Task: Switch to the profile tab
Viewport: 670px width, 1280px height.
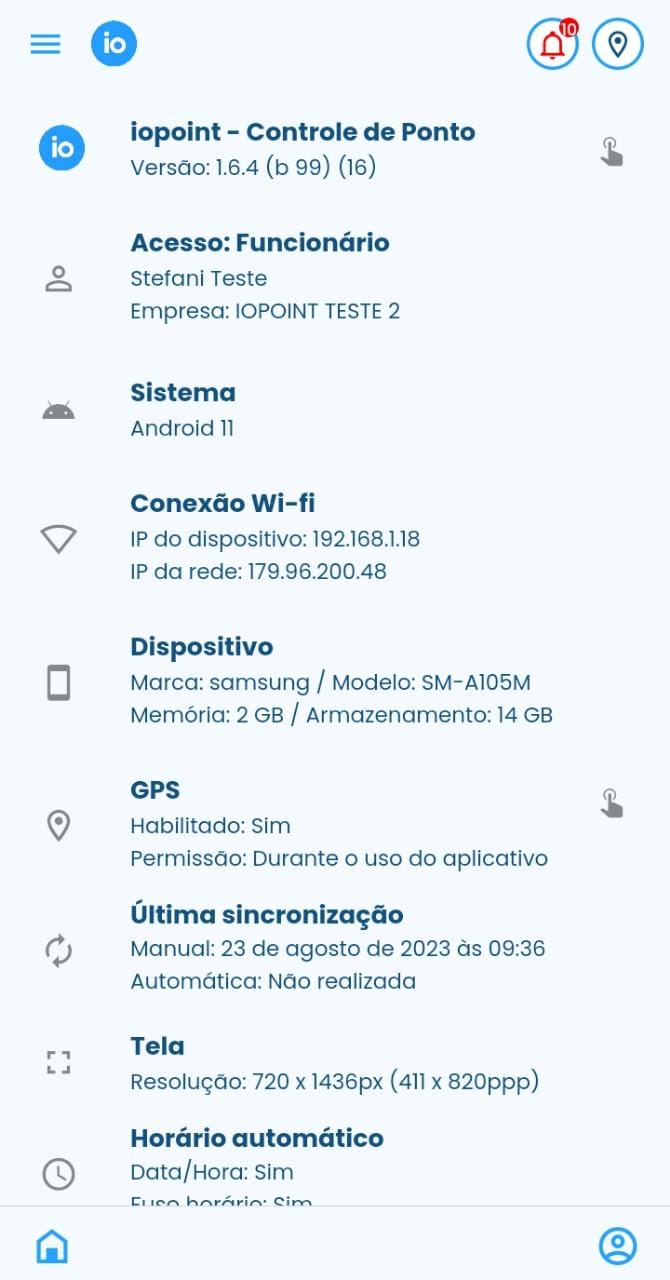Action: [617, 1245]
